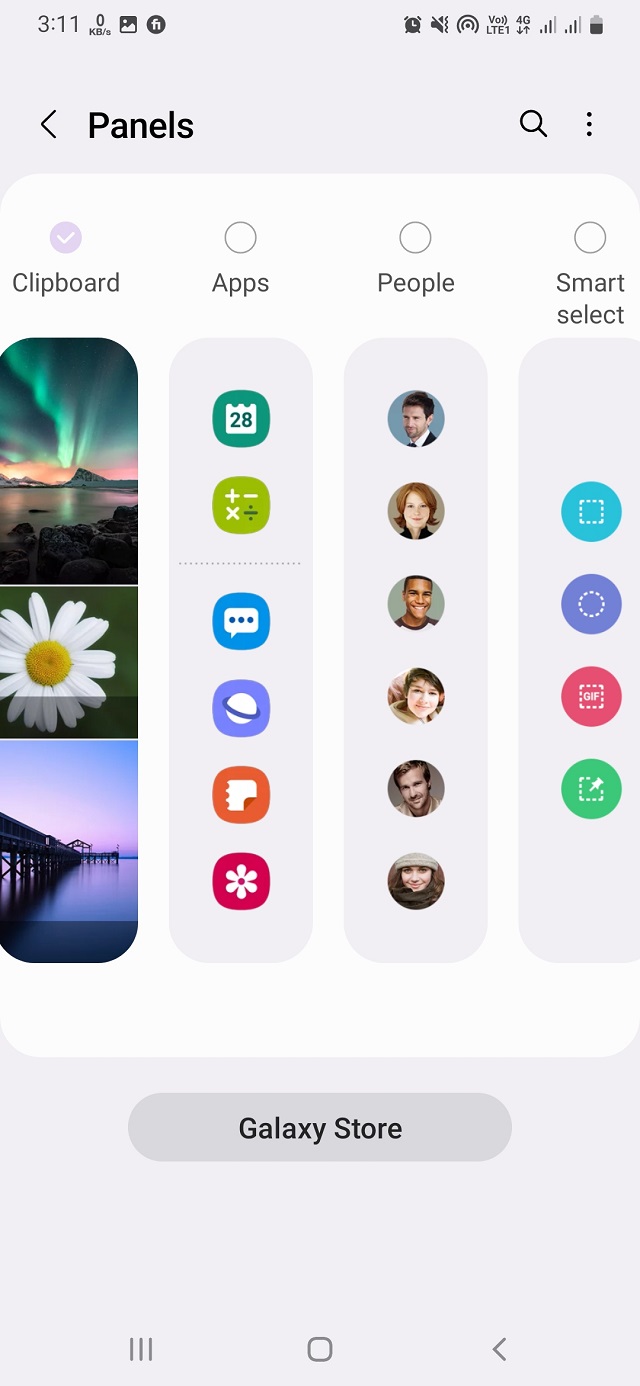Search panels with the magnifier icon
The height and width of the screenshot is (1386, 640).
pyautogui.click(x=533, y=124)
